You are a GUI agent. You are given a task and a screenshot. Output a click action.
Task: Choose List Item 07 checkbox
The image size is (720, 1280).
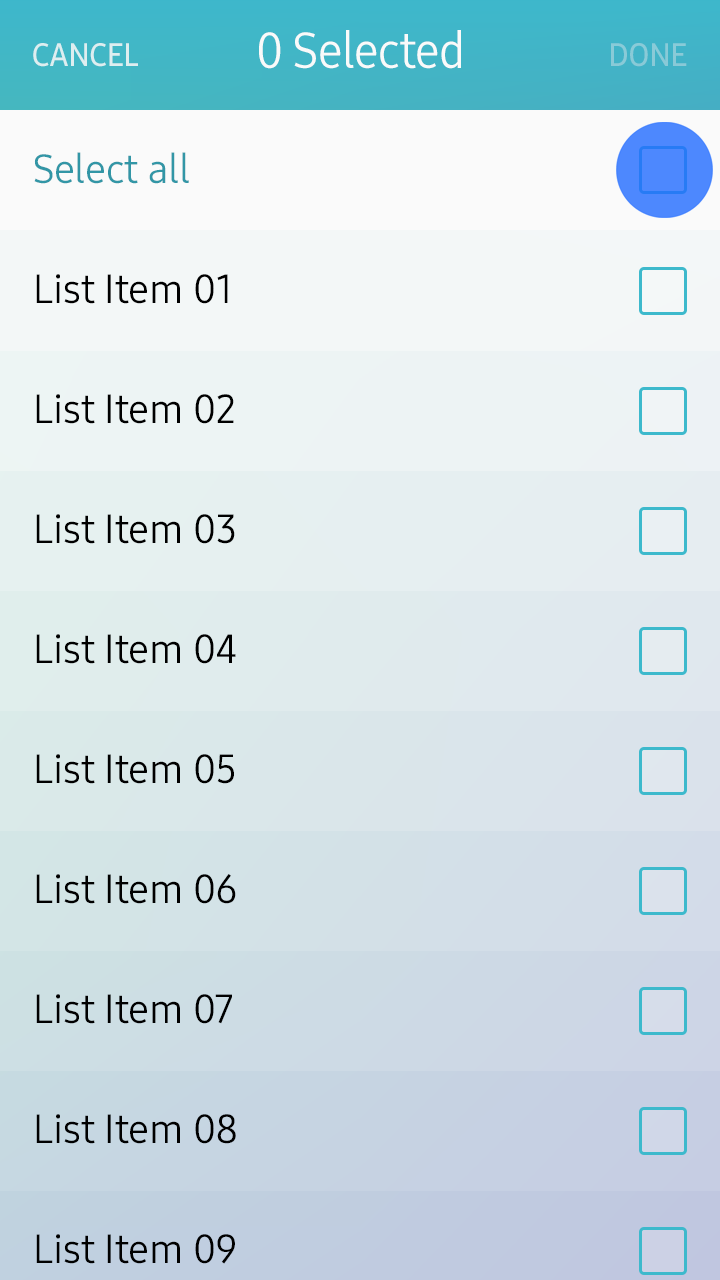coord(663,1011)
